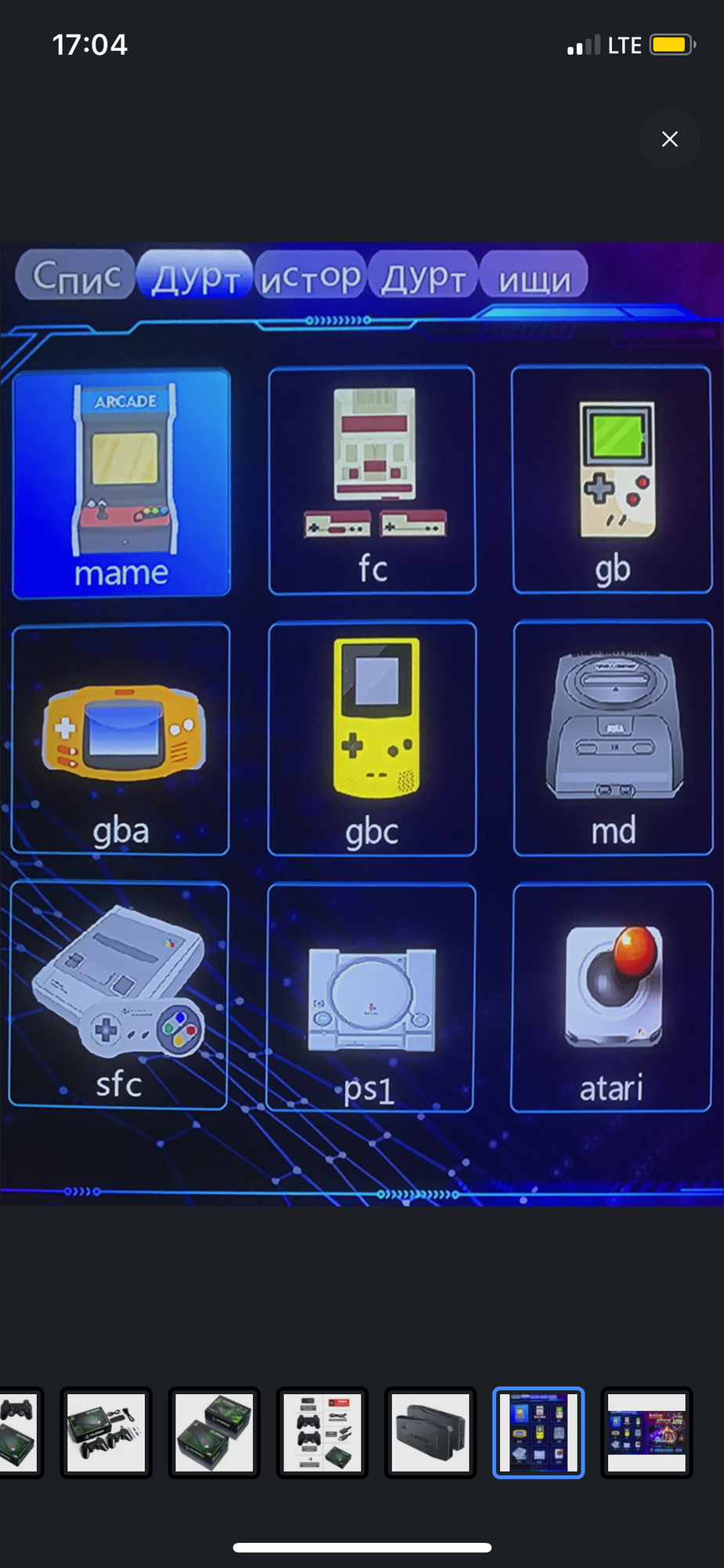
Task: Jump to the partially visible first gamepad thumbnail
Action: pyautogui.click(x=21, y=1432)
